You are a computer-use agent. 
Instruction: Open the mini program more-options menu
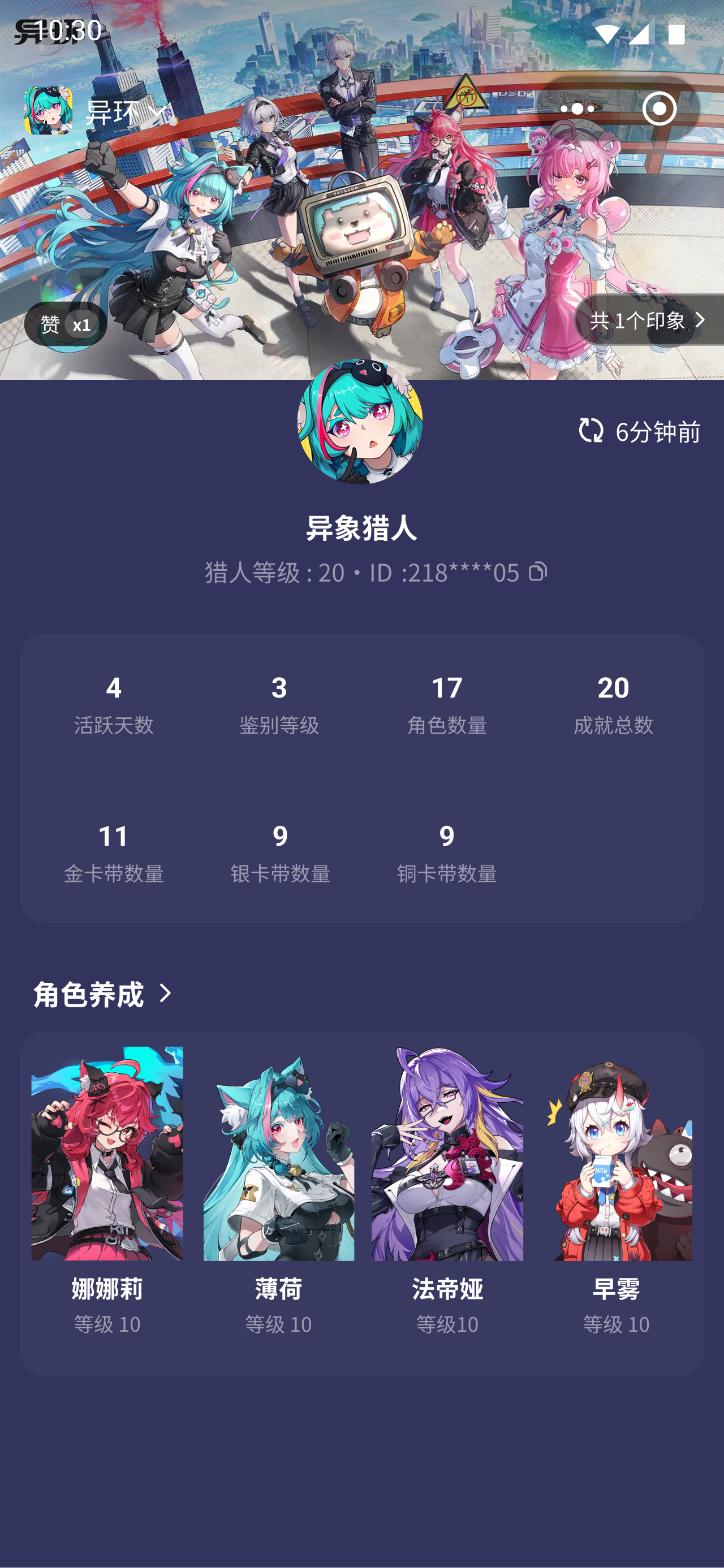coord(576,109)
